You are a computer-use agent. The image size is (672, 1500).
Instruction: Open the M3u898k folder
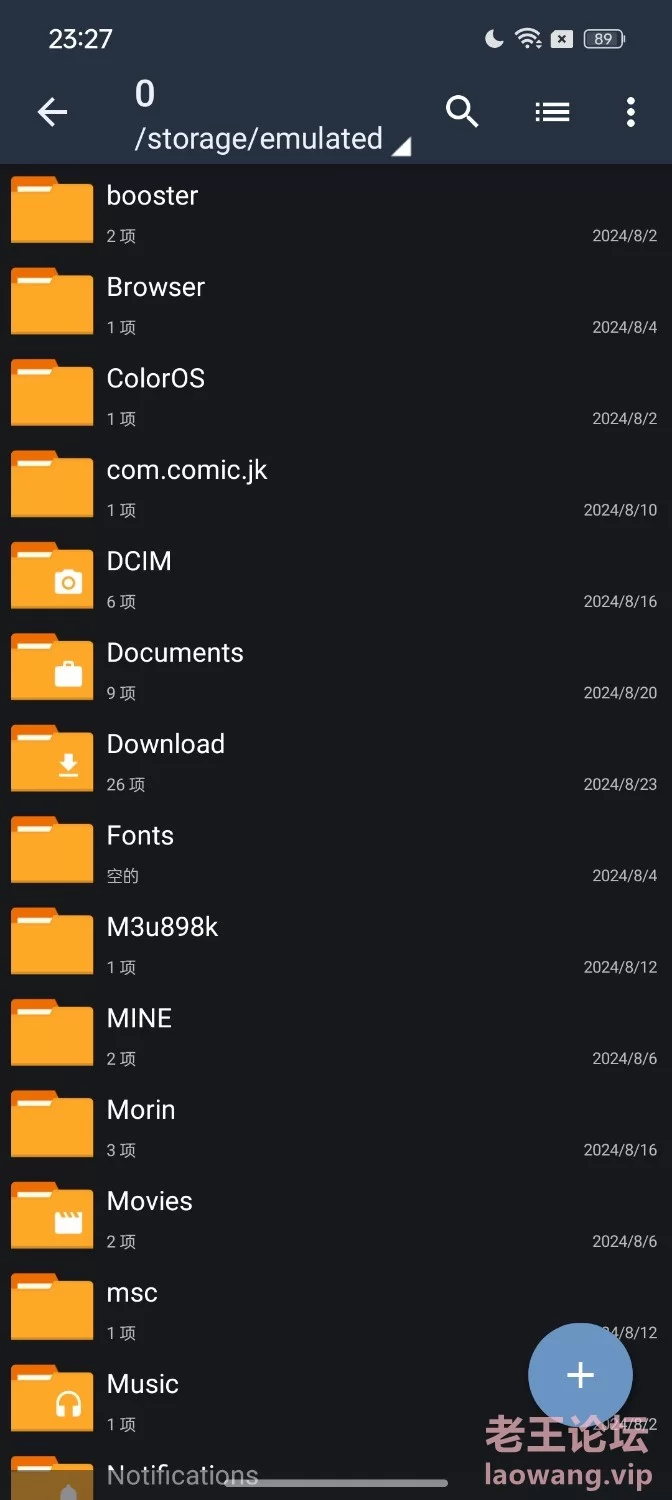[336, 943]
